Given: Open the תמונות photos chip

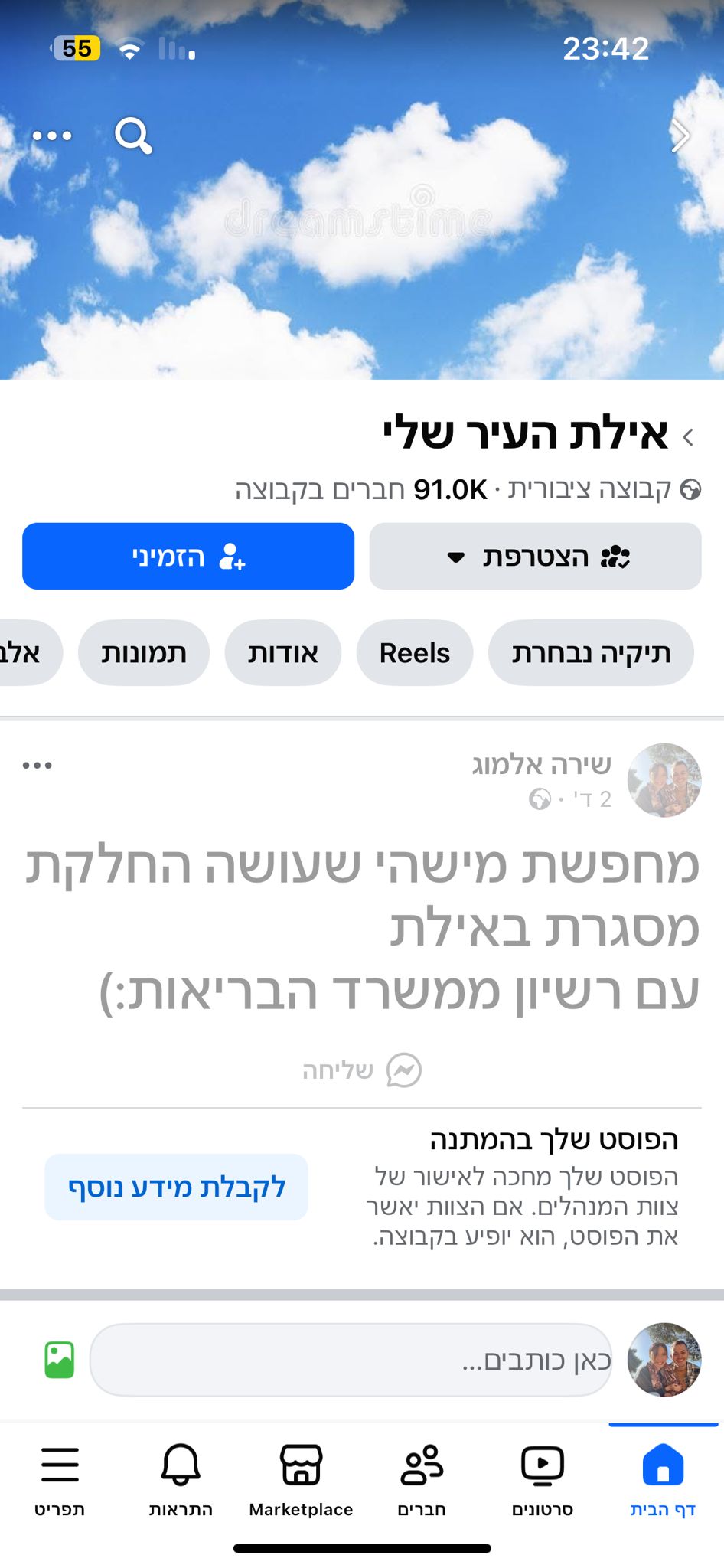Looking at the screenshot, I should [x=143, y=653].
